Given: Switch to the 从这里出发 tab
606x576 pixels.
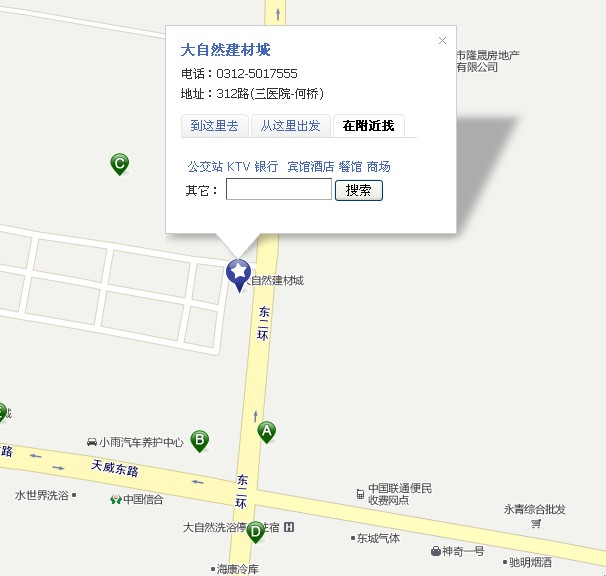Looking at the screenshot, I should click(x=290, y=125).
